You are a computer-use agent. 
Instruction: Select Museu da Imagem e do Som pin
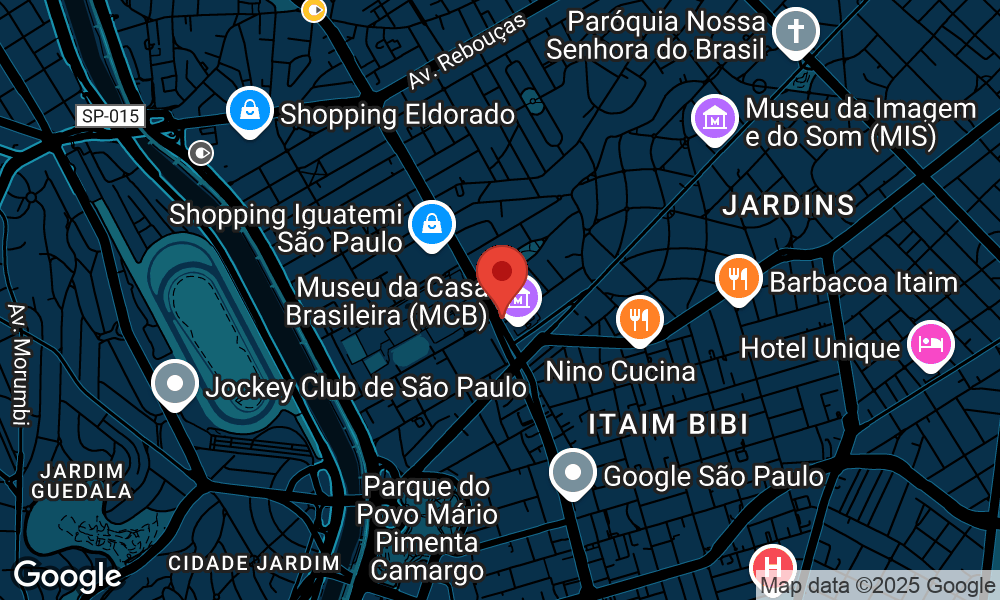(716, 118)
